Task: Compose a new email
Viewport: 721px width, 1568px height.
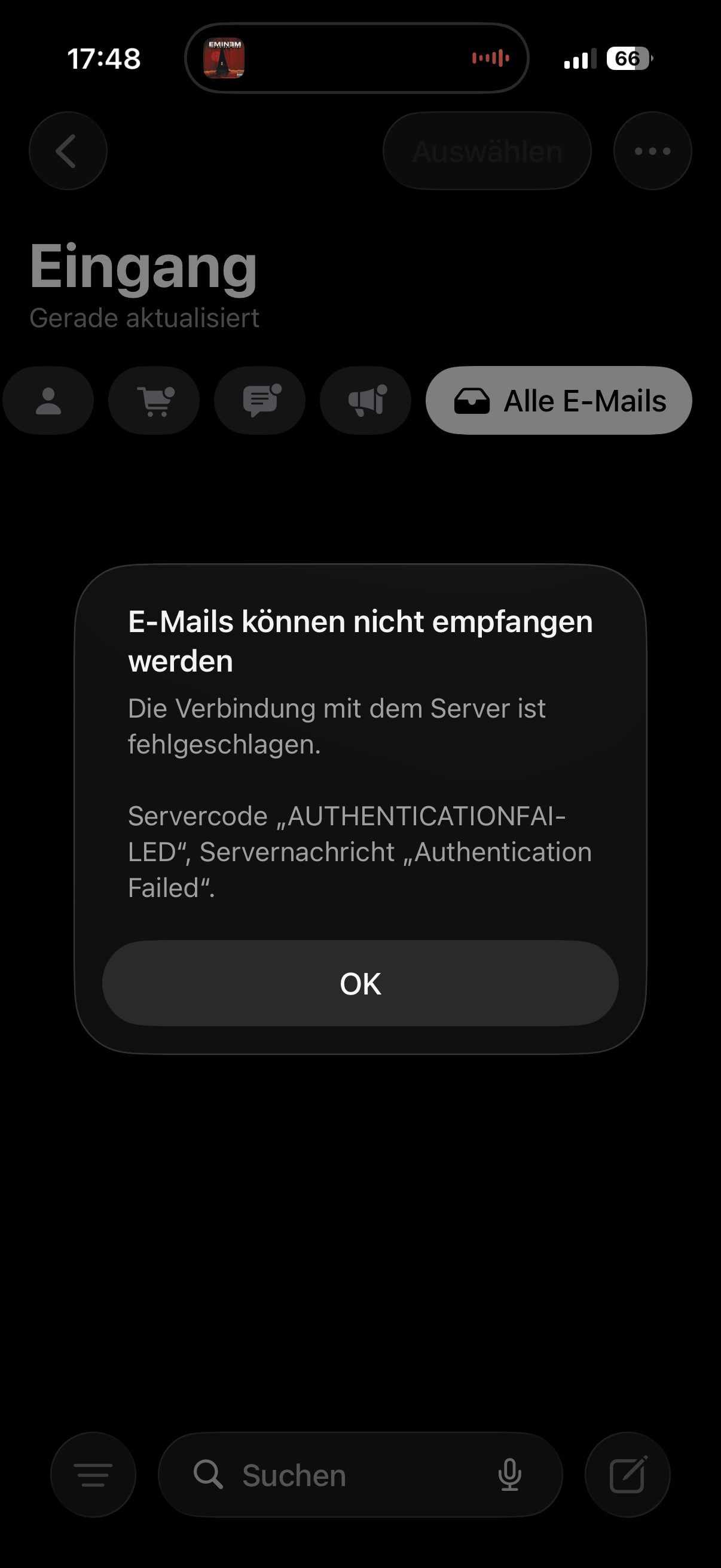Action: [x=627, y=1475]
